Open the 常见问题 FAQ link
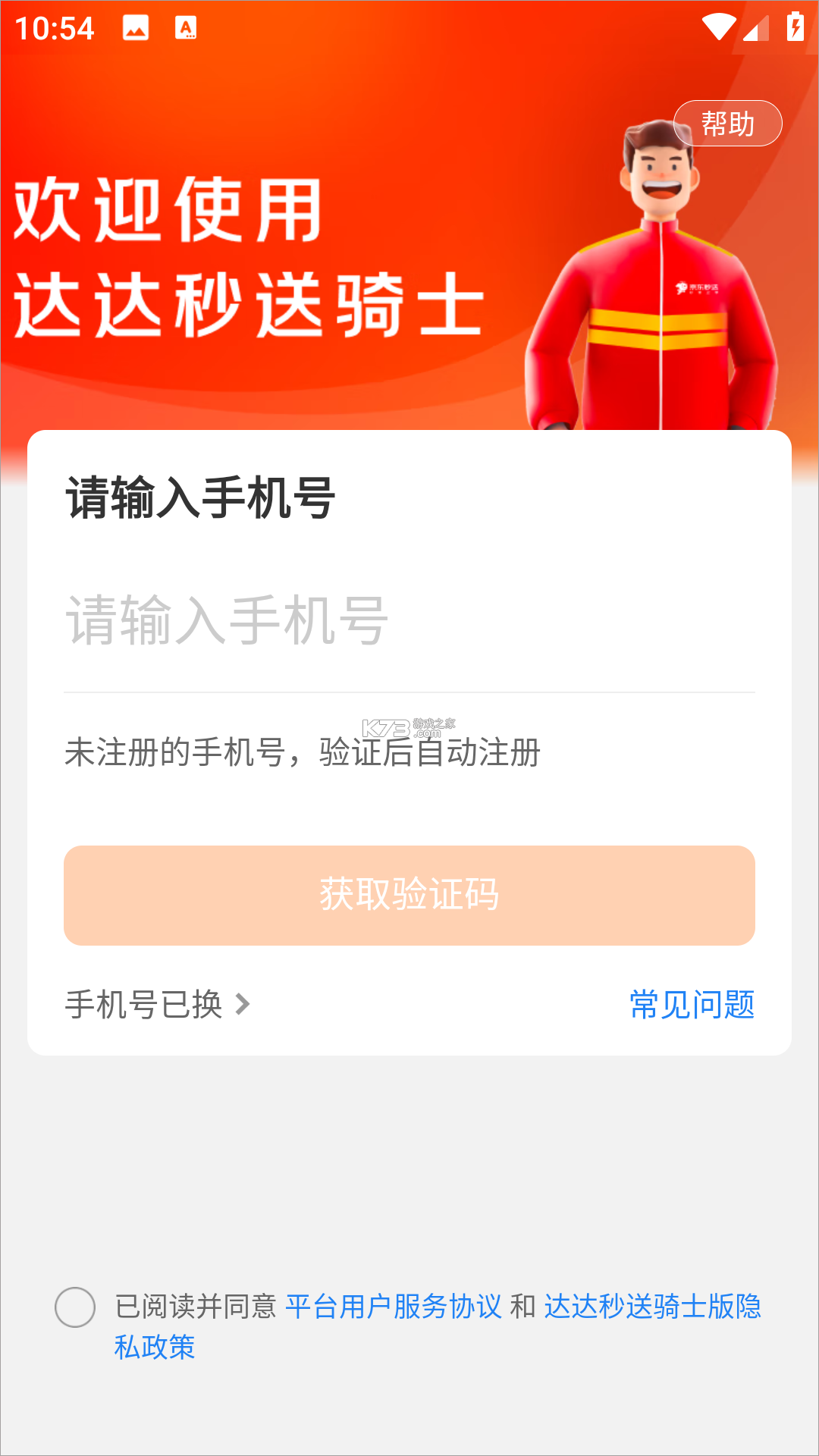819x1456 pixels. (692, 1005)
